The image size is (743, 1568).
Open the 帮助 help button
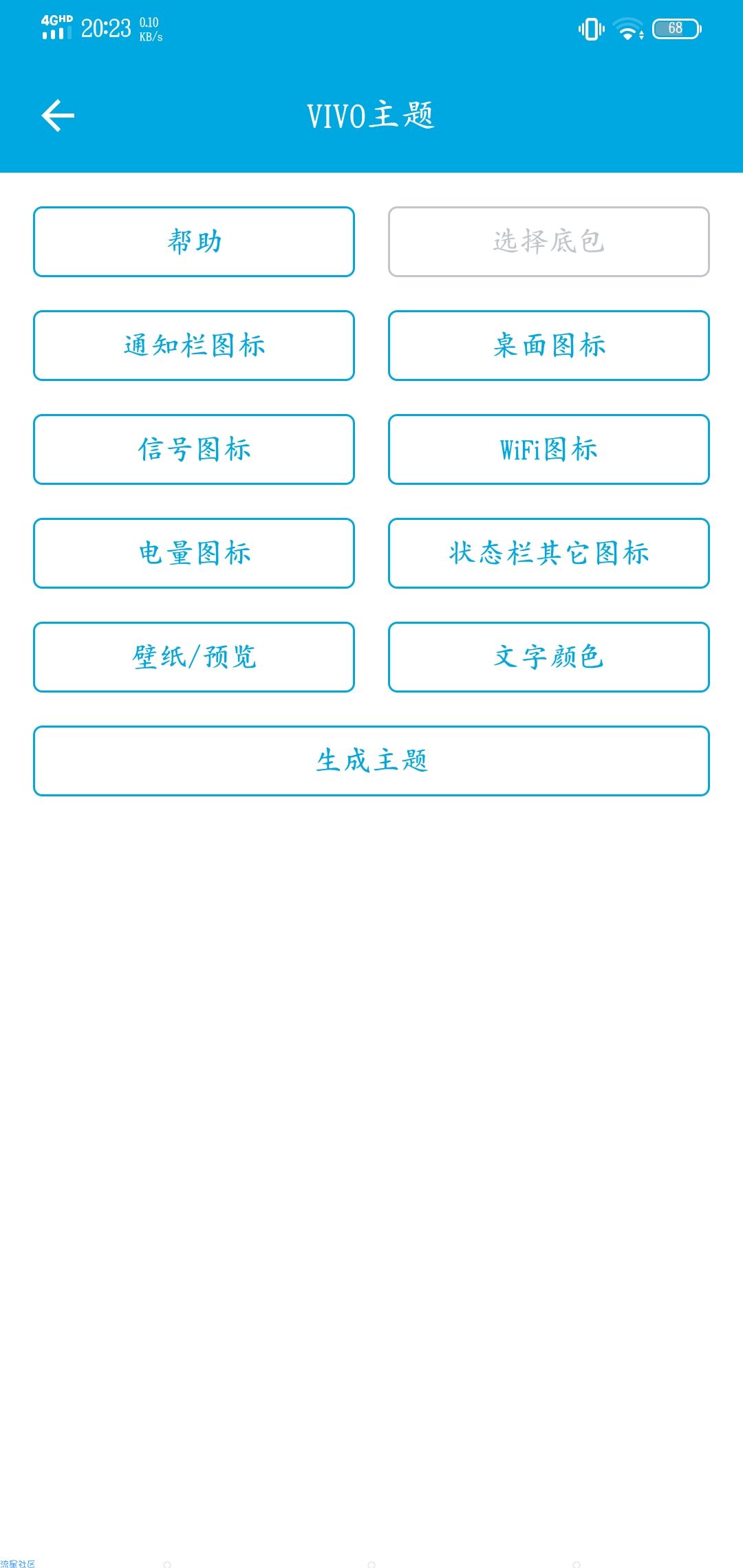click(194, 242)
